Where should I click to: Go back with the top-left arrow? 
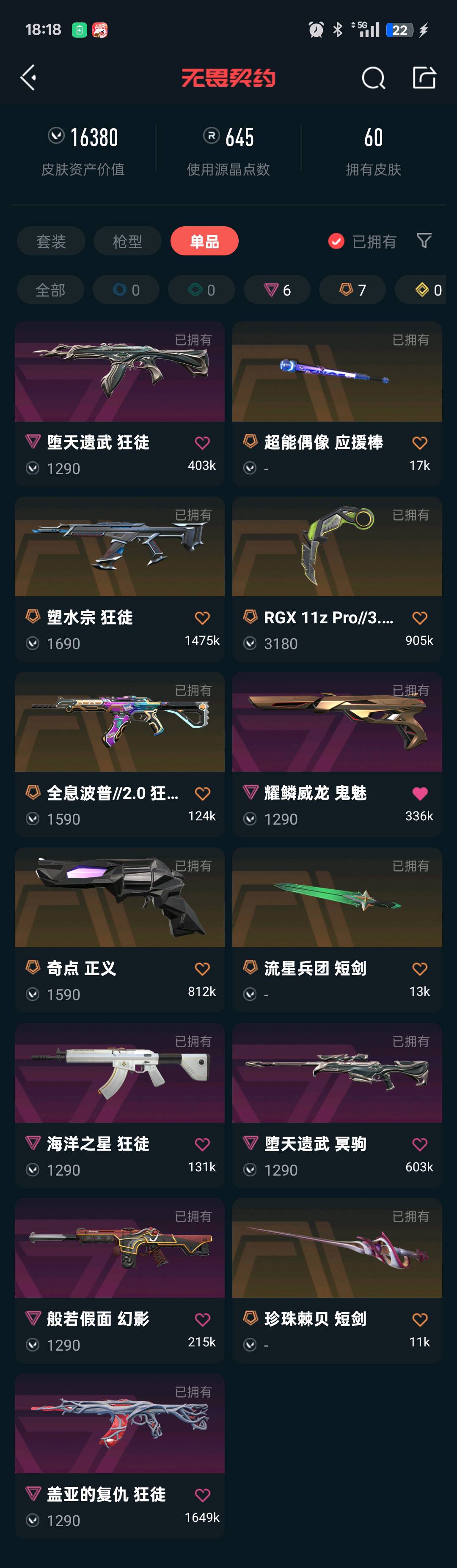coord(28,78)
